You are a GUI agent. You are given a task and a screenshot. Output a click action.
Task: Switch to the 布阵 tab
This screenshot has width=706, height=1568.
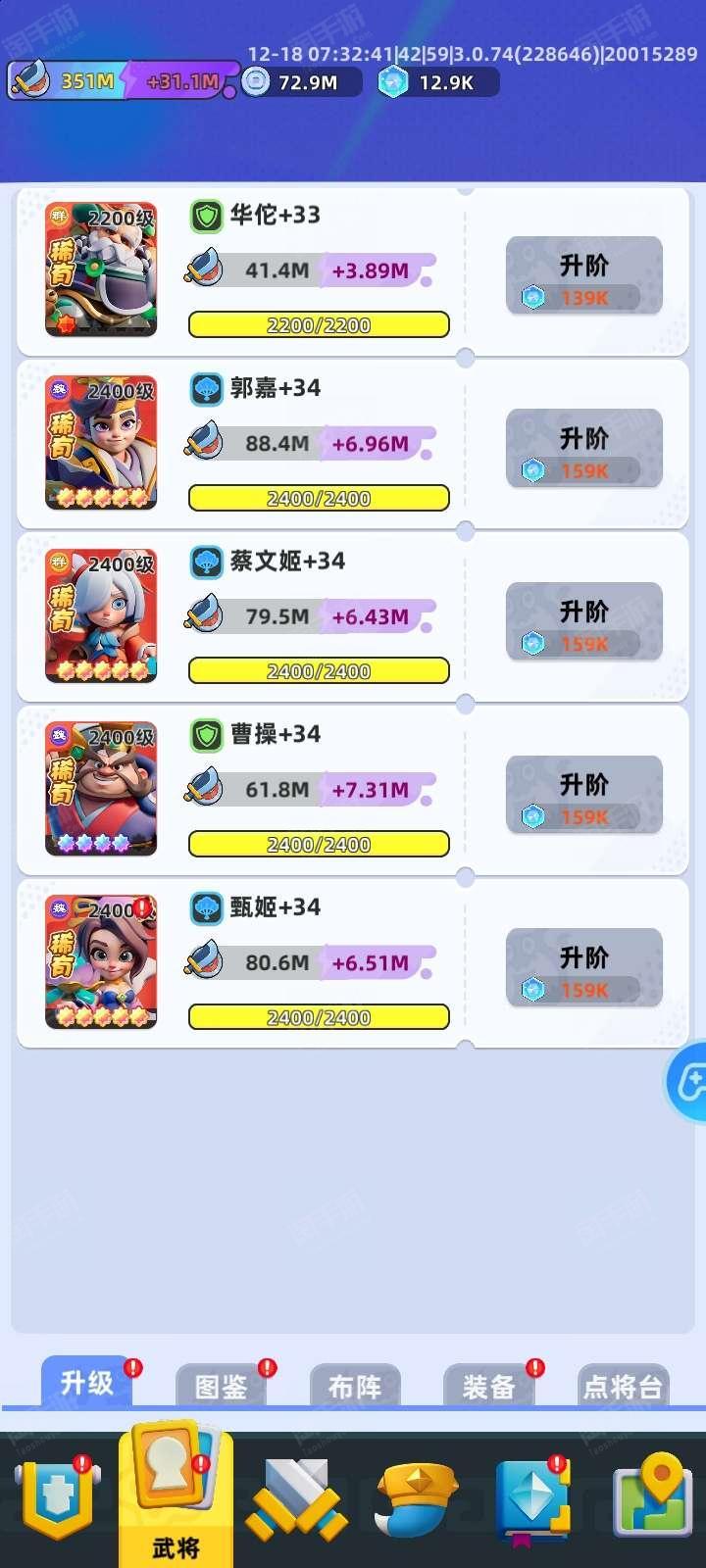[355, 1386]
